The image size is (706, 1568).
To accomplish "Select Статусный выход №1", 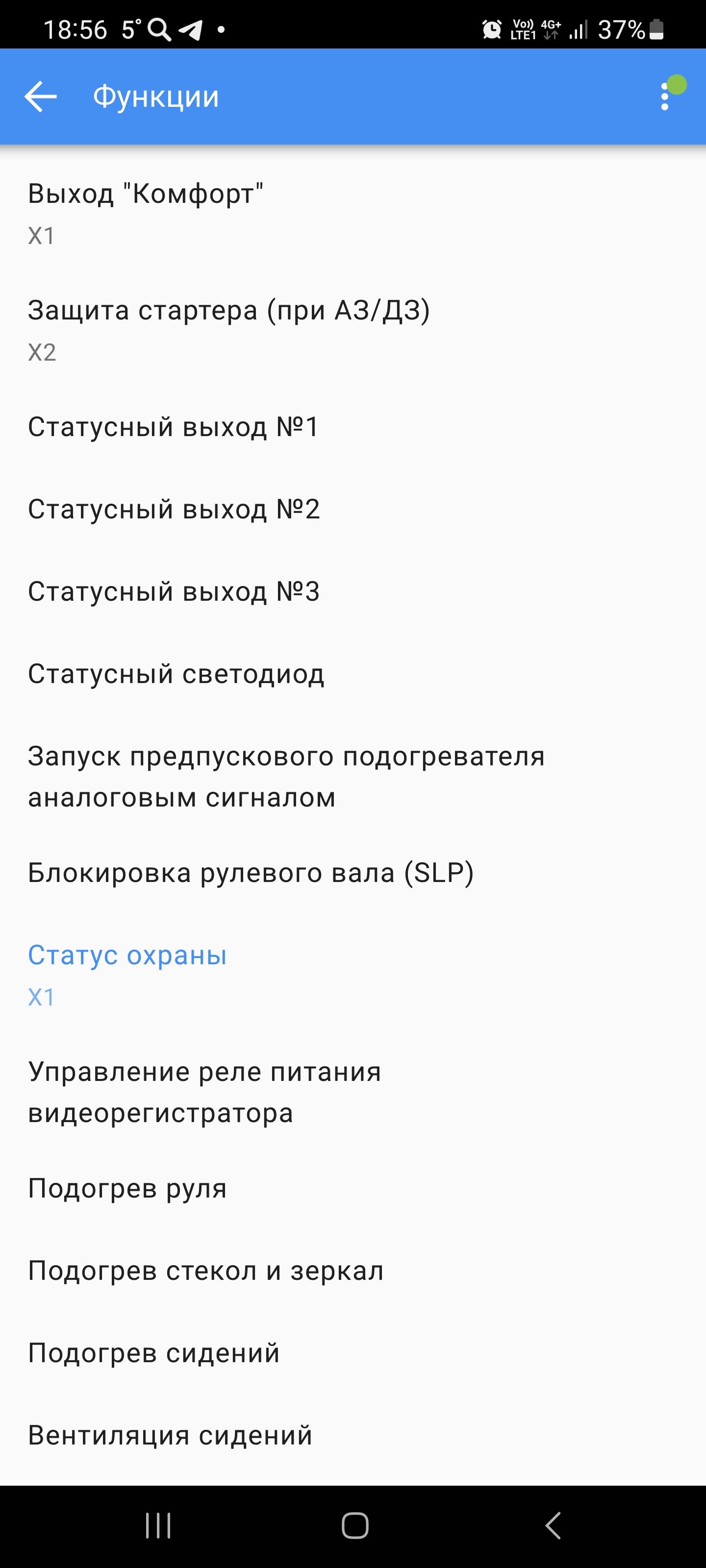I will tap(174, 427).
